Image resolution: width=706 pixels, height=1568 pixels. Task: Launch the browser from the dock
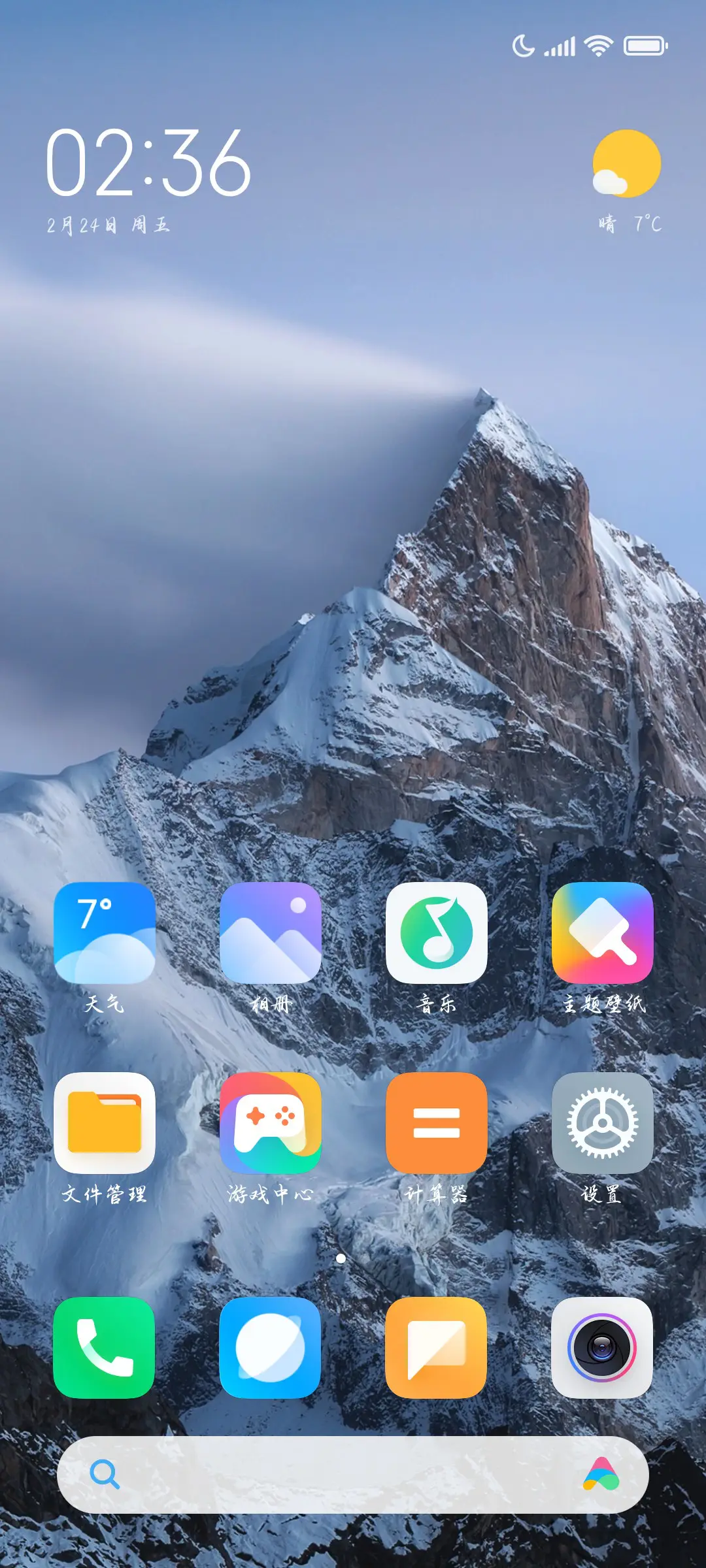[271, 1348]
